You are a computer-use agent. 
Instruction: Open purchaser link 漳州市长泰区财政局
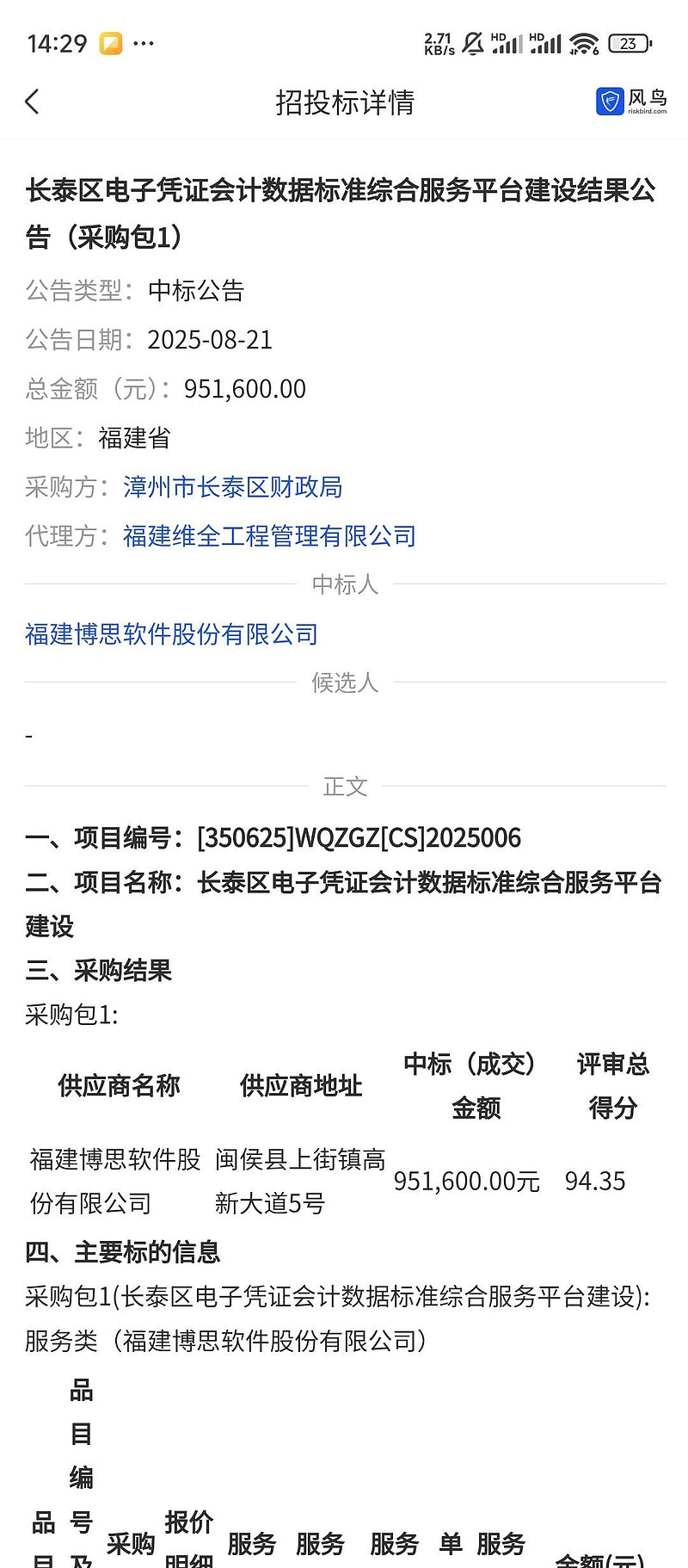point(233,487)
